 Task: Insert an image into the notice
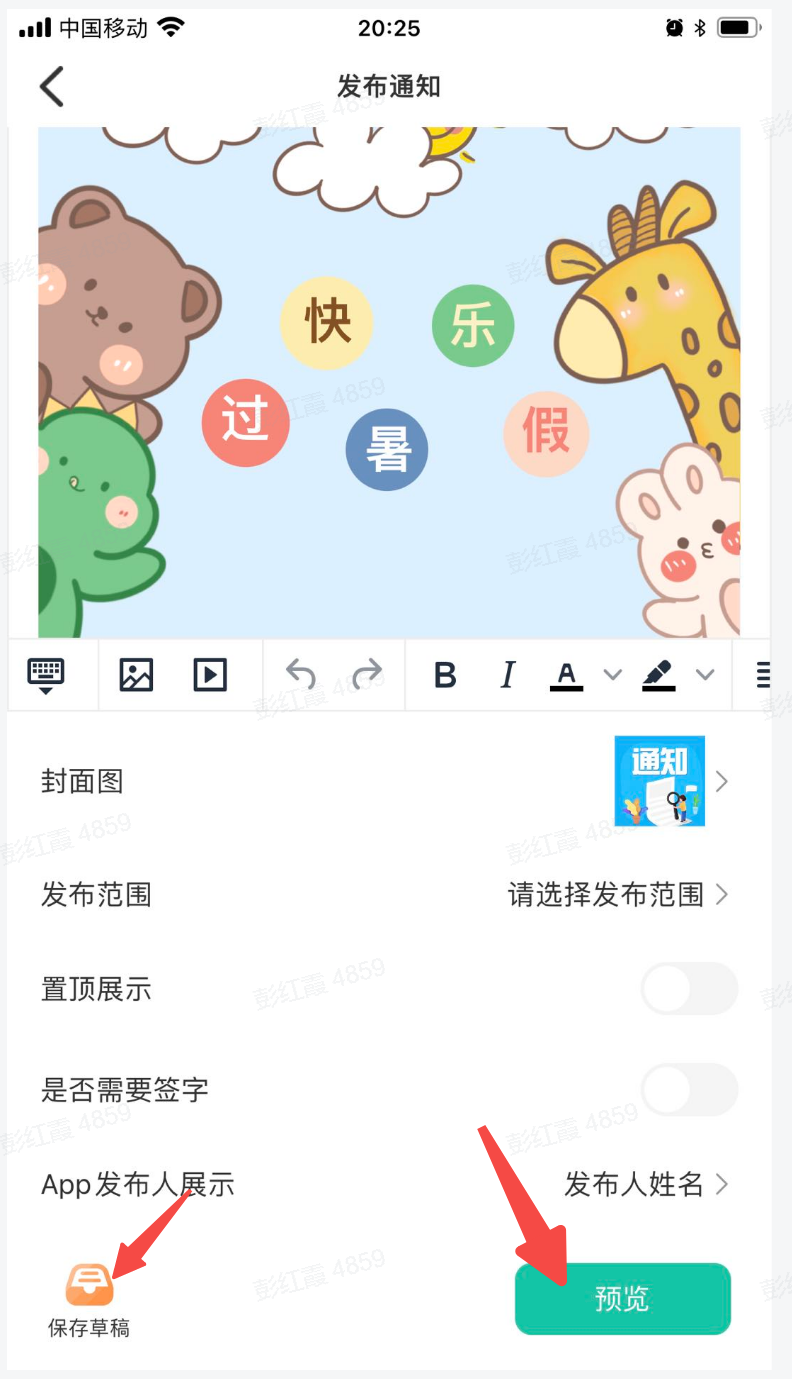pos(136,675)
